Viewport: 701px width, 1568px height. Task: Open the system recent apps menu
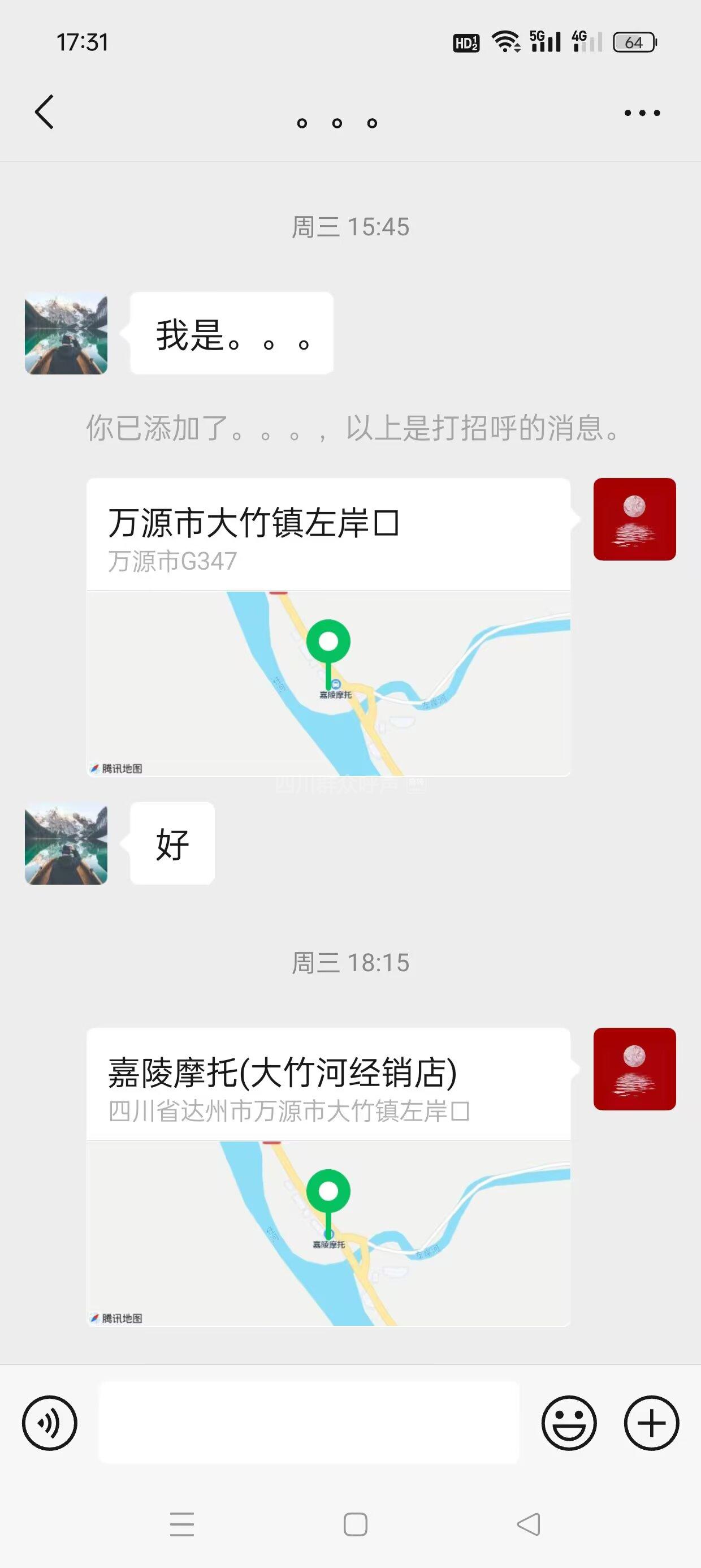click(x=182, y=1525)
